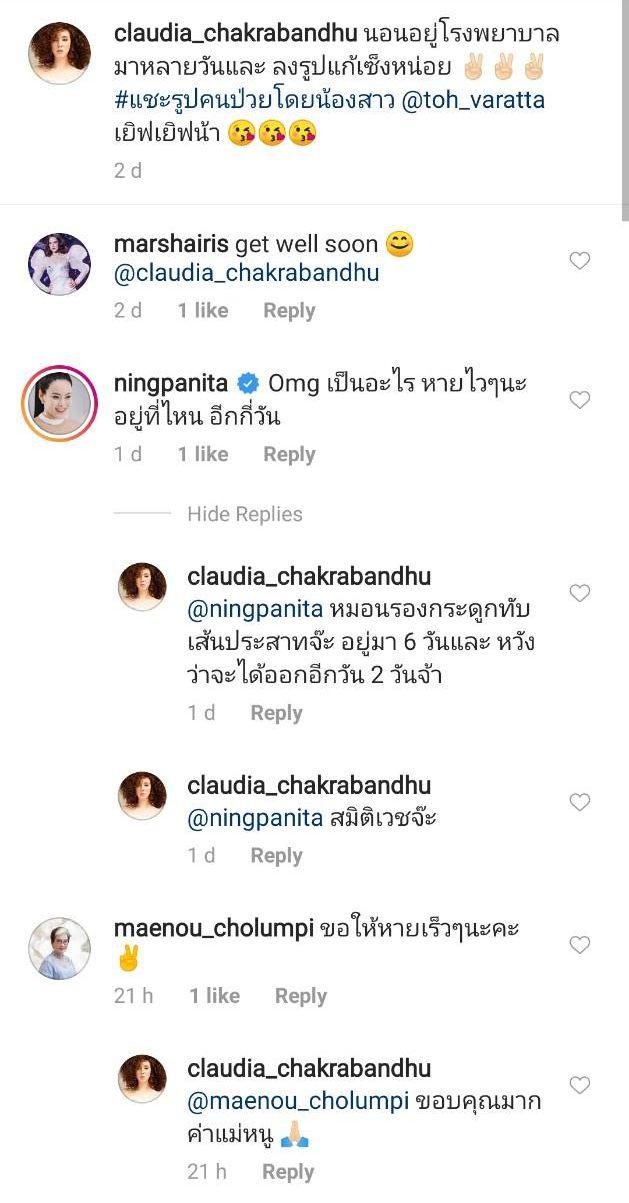Reply to marshairis's comment

click(289, 311)
